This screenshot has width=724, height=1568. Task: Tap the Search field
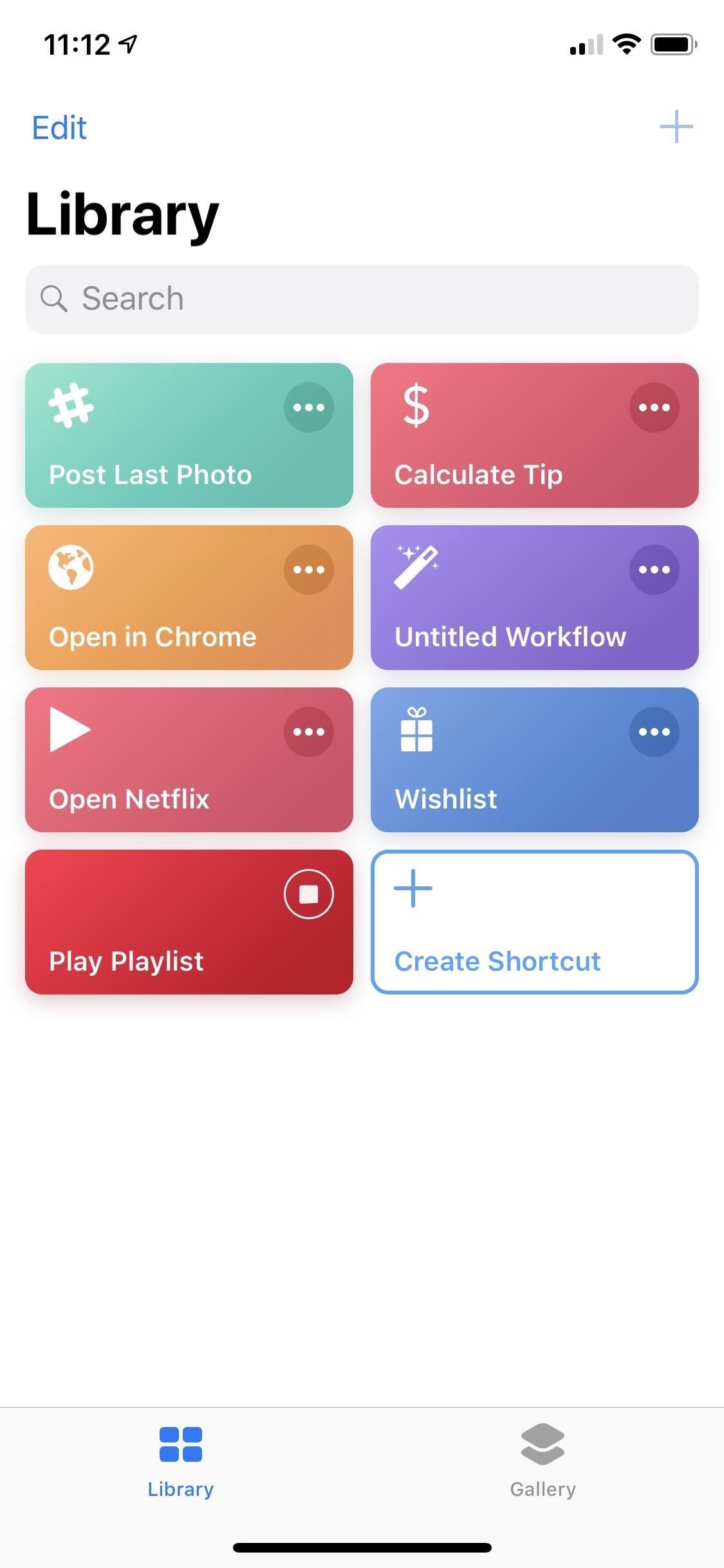tap(362, 299)
